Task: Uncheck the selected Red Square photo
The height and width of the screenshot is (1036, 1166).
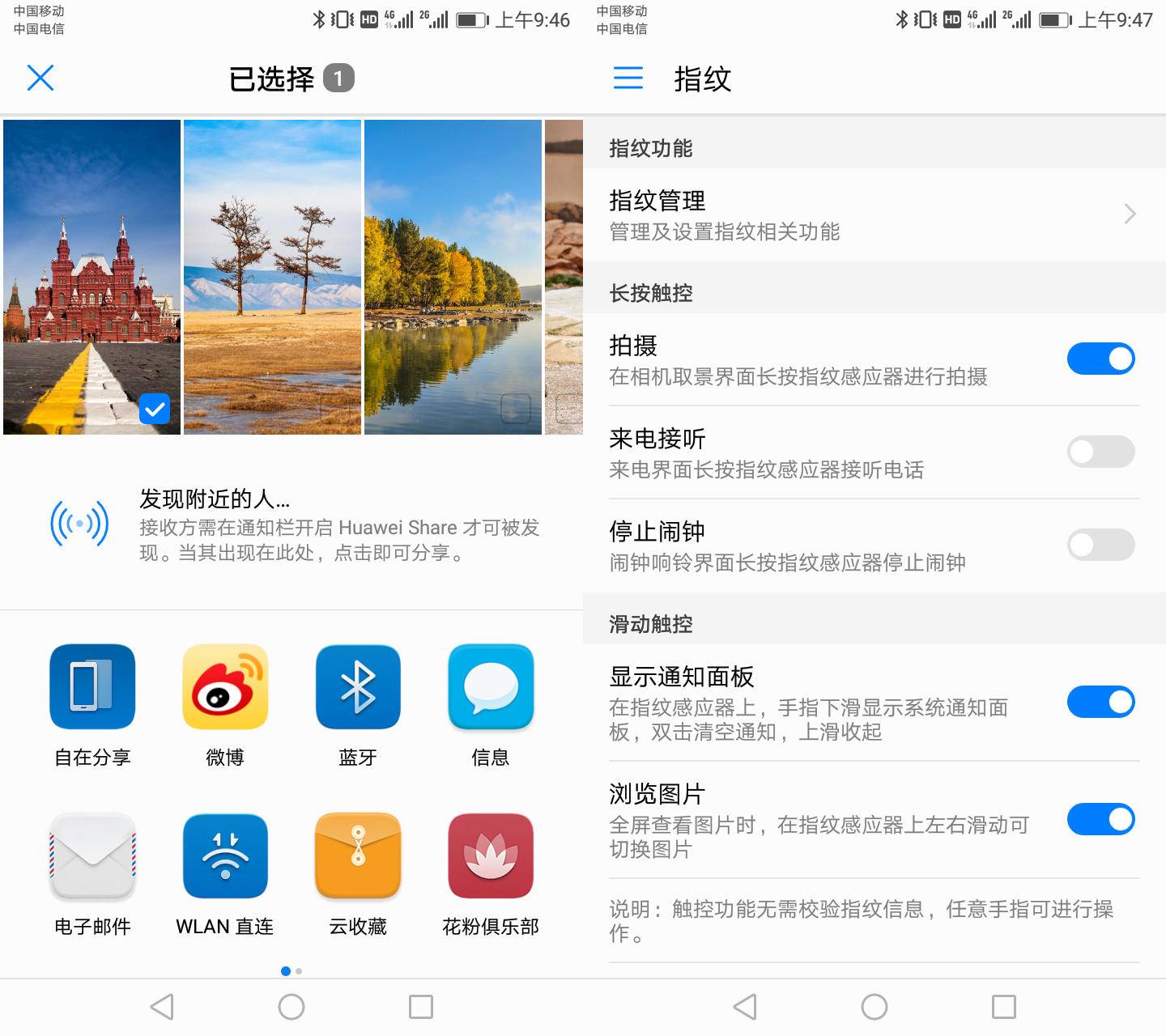Action: [x=154, y=409]
